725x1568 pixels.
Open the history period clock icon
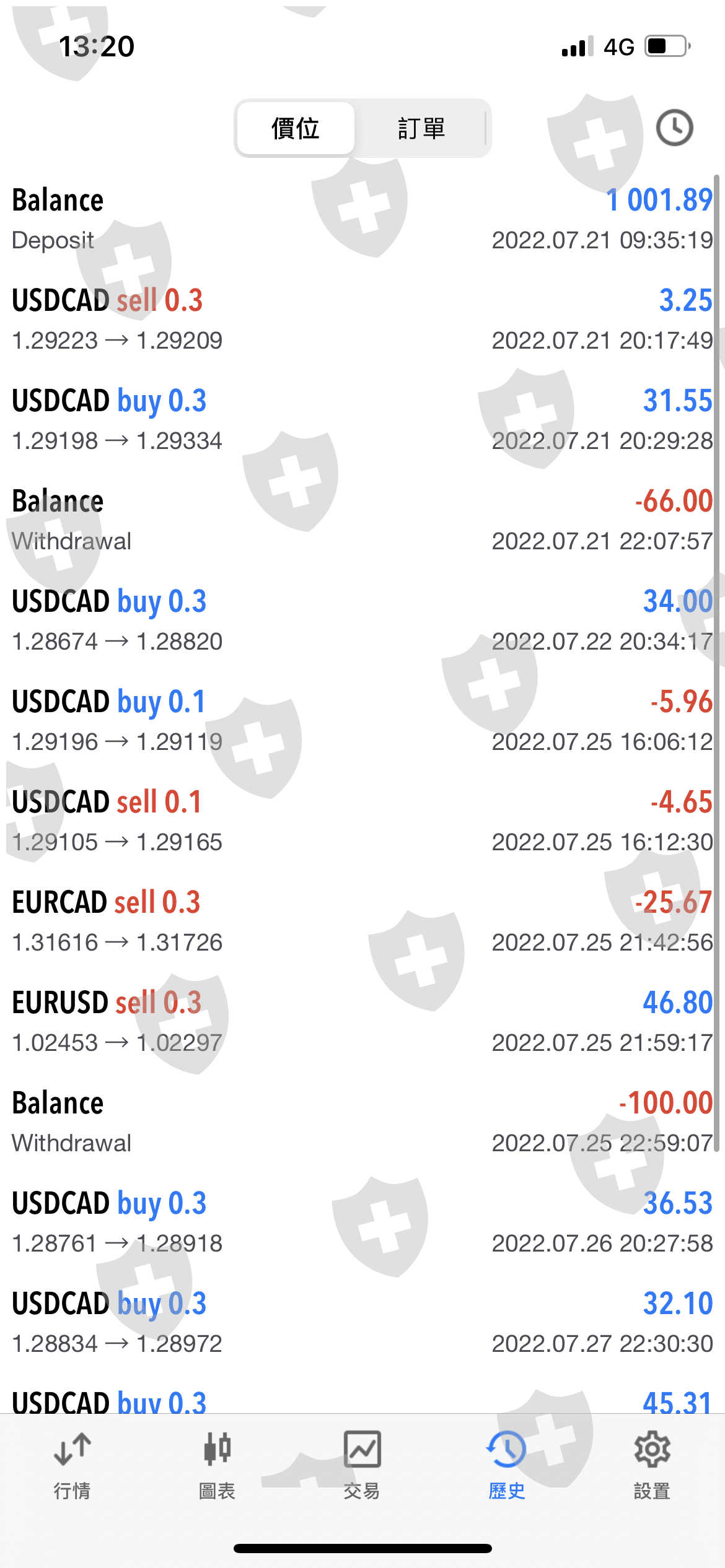pyautogui.click(x=674, y=128)
